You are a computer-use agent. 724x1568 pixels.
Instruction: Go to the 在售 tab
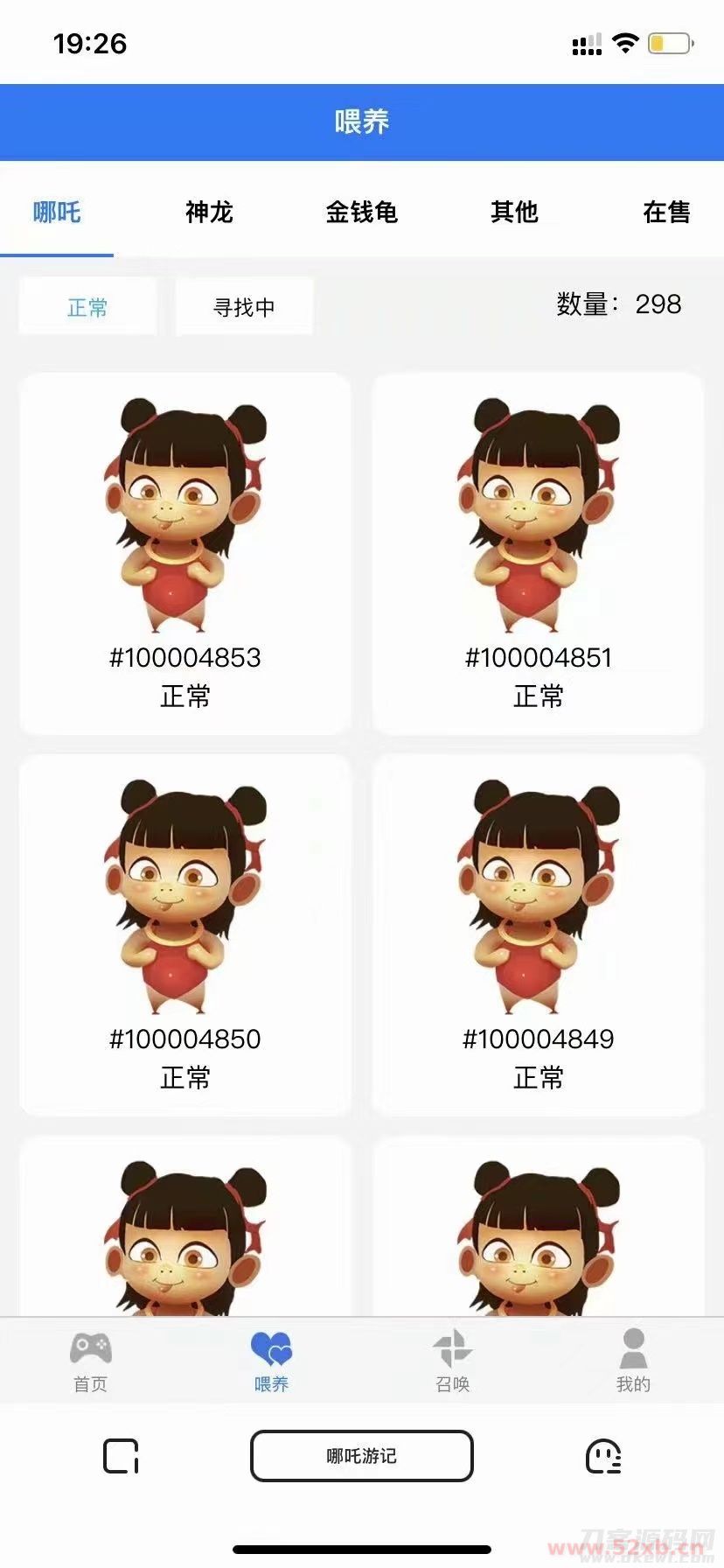666,212
